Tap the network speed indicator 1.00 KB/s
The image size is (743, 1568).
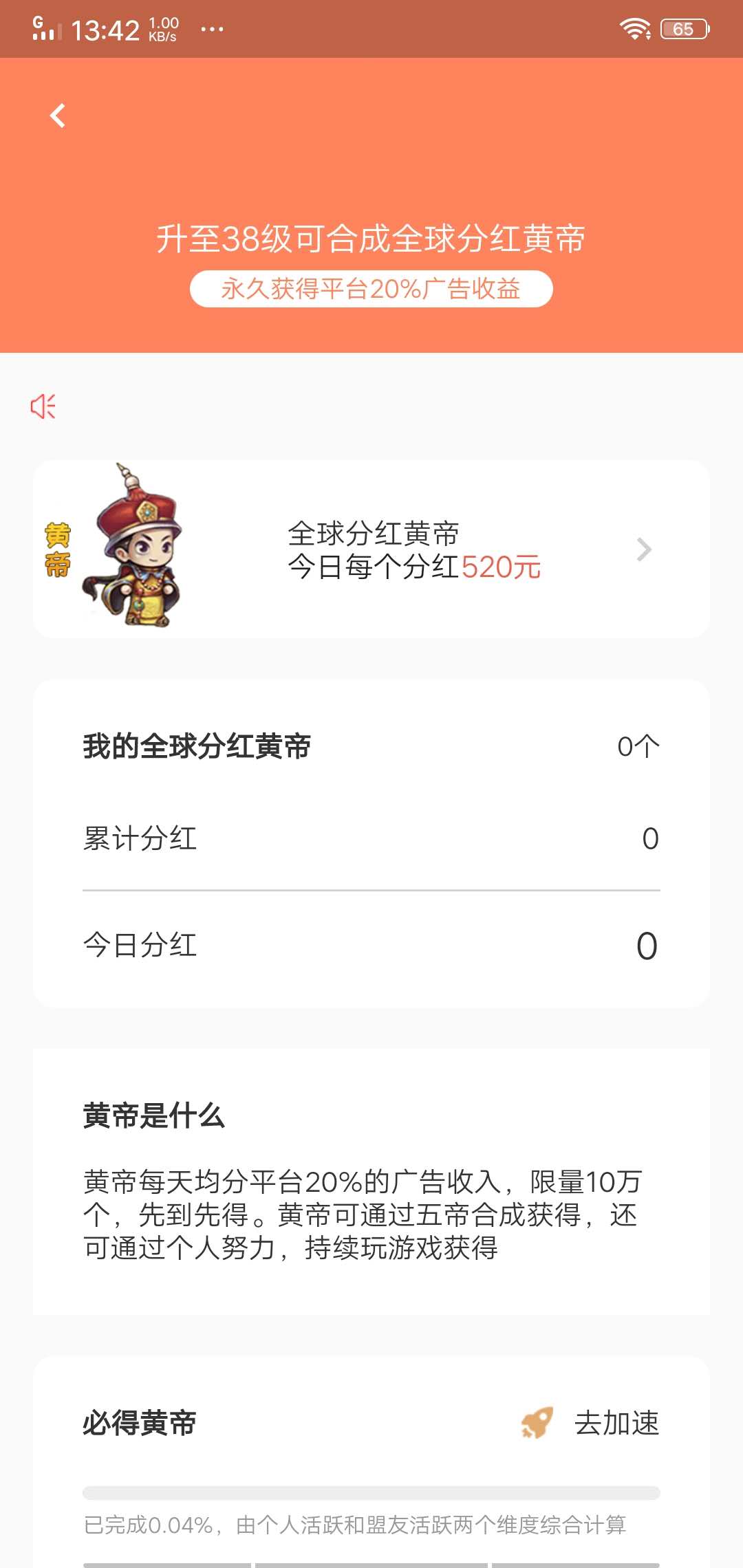(162, 28)
